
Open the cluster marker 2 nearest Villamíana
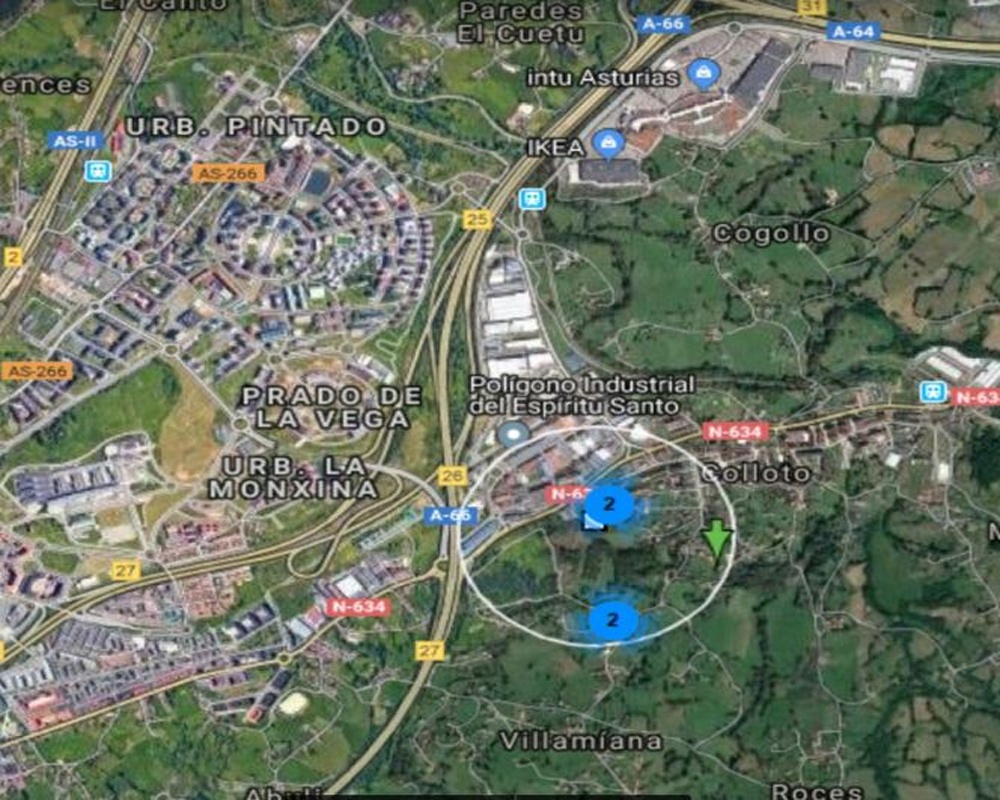612,620
